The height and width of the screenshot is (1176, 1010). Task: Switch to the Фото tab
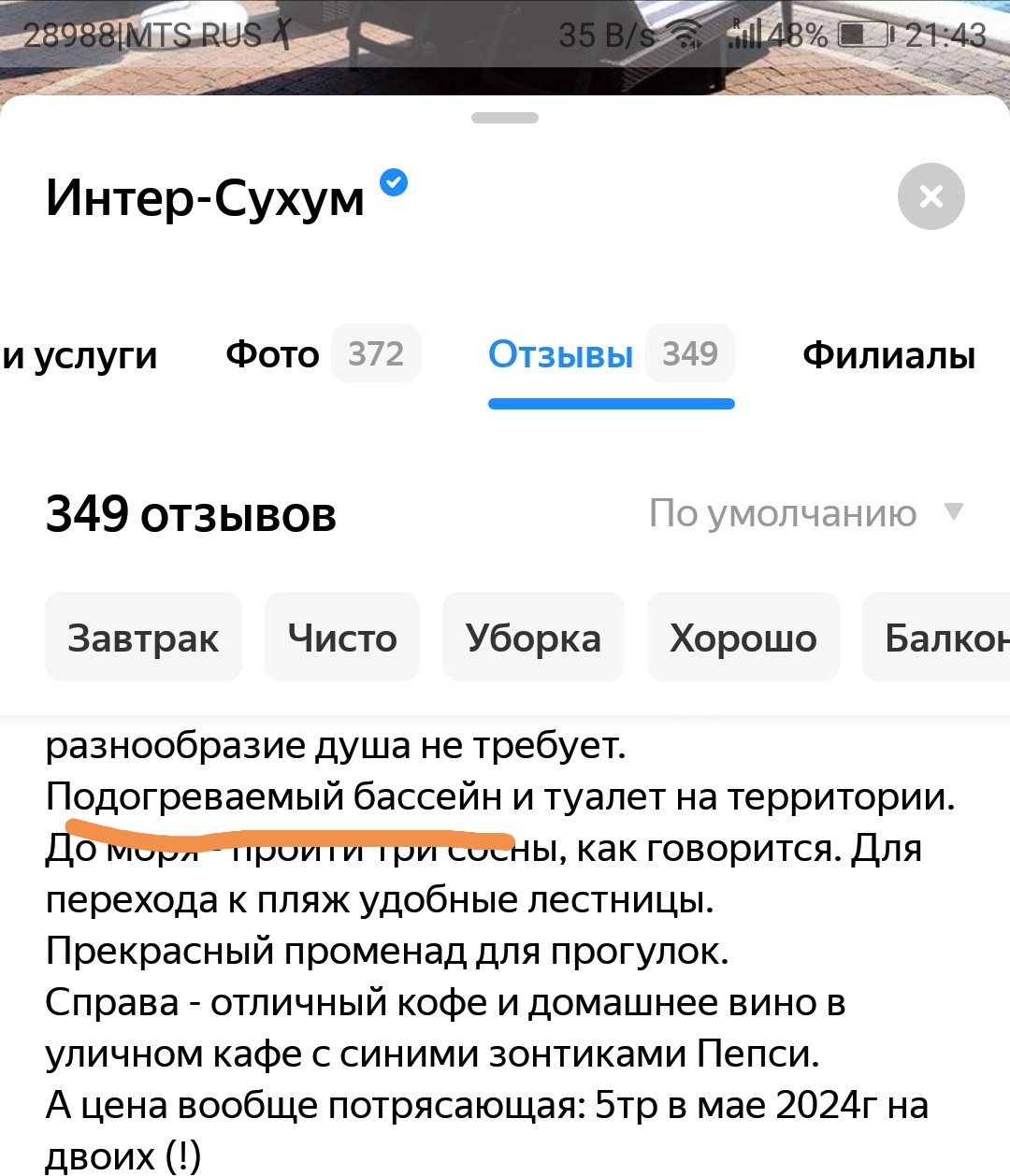pos(321,354)
